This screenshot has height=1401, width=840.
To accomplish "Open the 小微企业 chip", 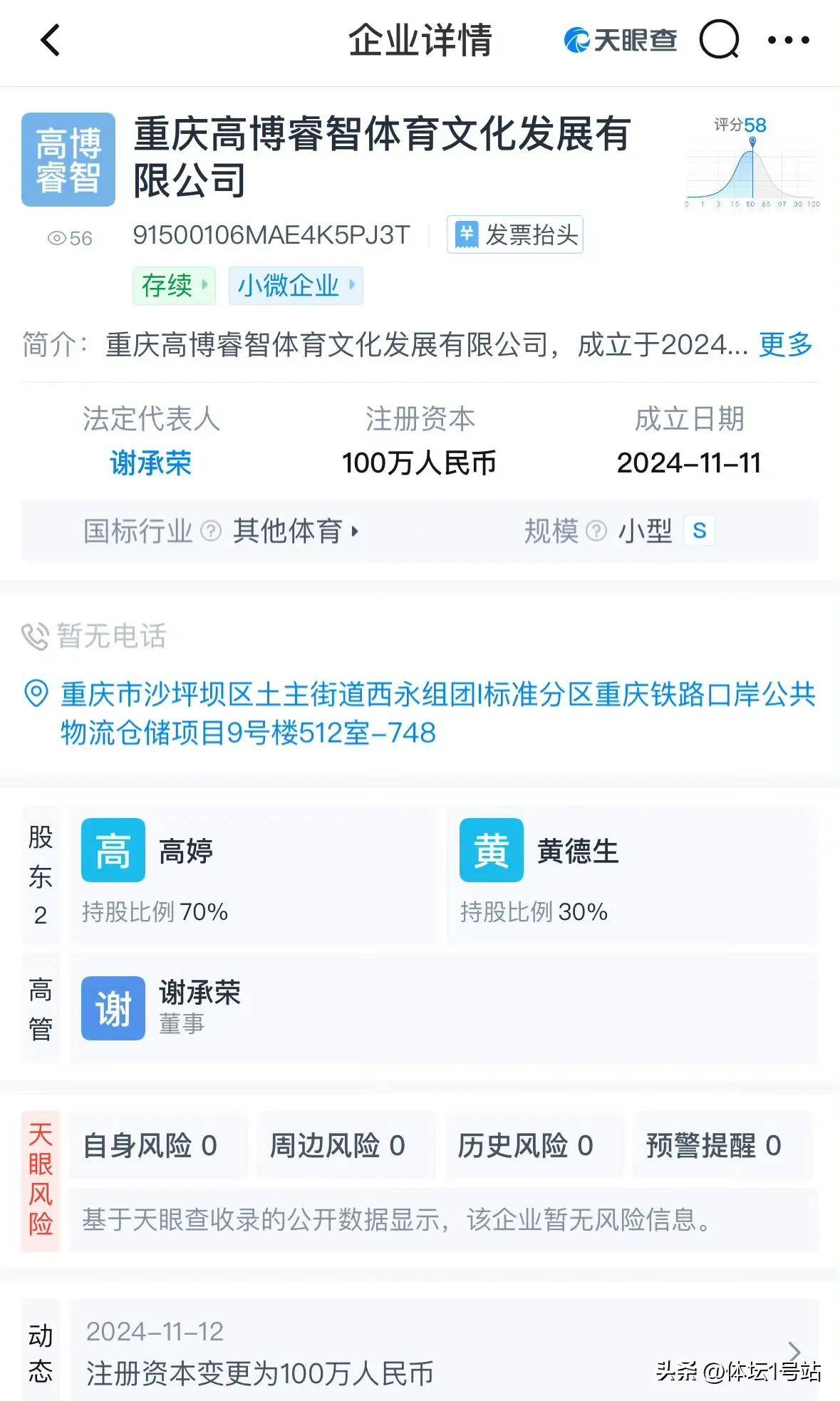I will pyautogui.click(x=296, y=286).
